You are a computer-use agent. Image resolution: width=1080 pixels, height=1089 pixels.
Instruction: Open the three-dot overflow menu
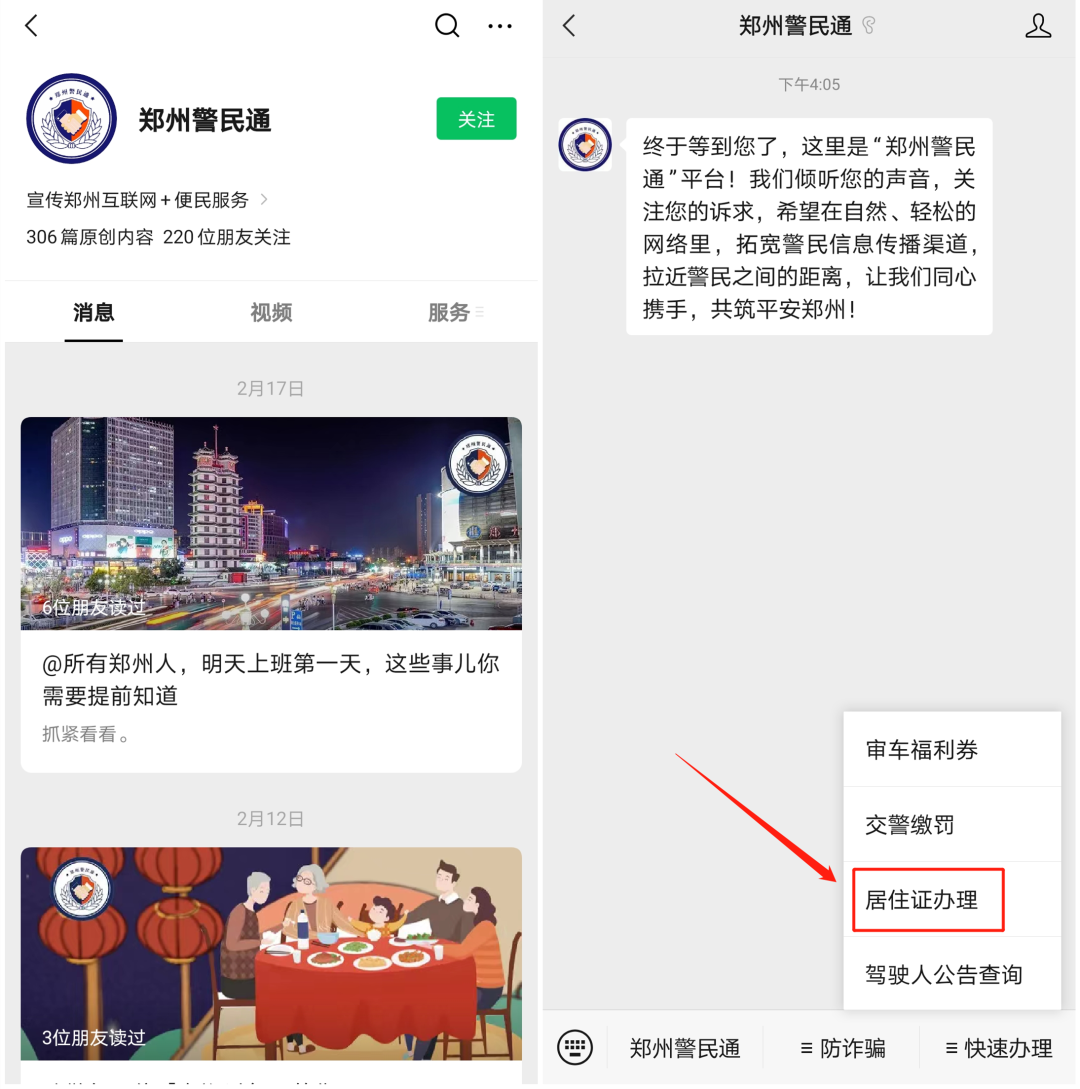point(500,26)
